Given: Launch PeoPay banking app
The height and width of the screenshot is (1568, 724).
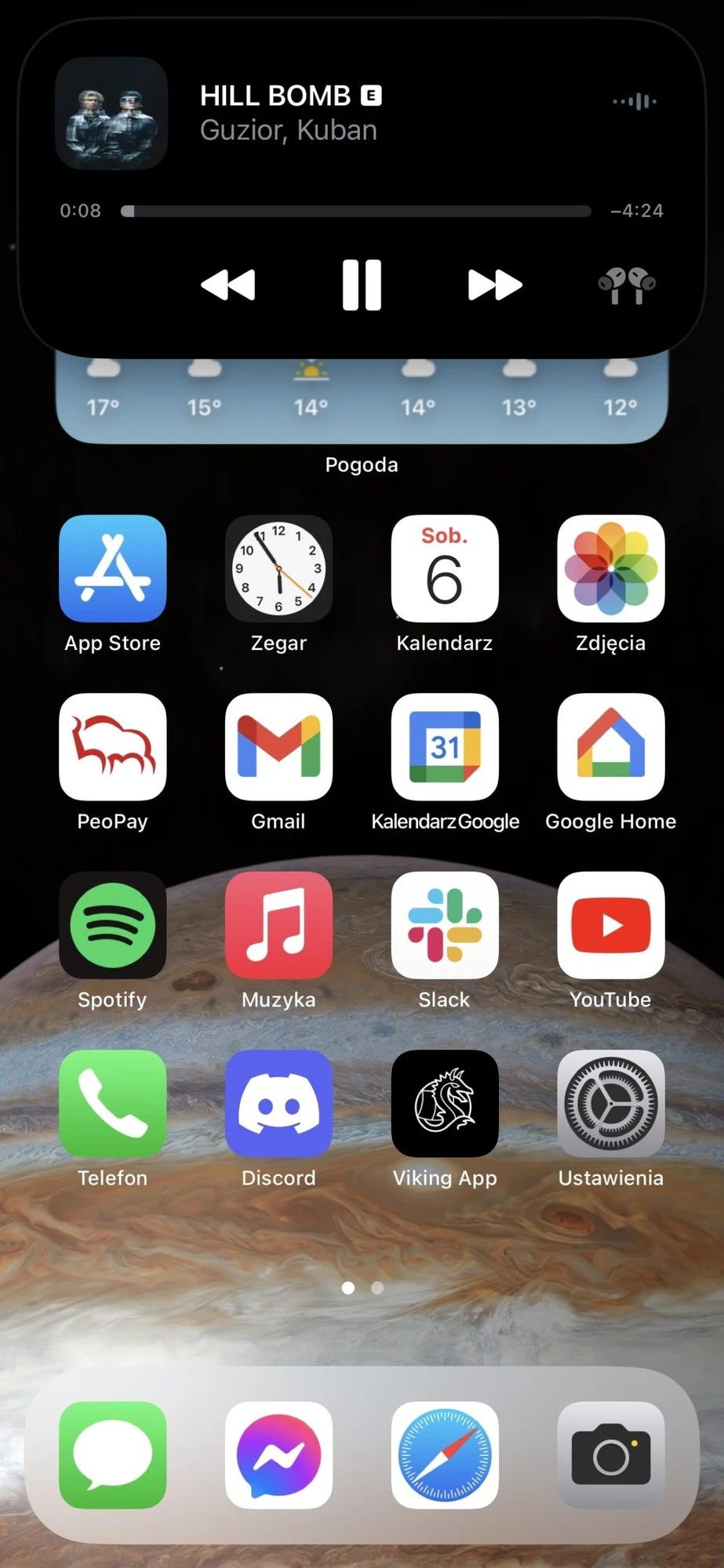Looking at the screenshot, I should 112,746.
